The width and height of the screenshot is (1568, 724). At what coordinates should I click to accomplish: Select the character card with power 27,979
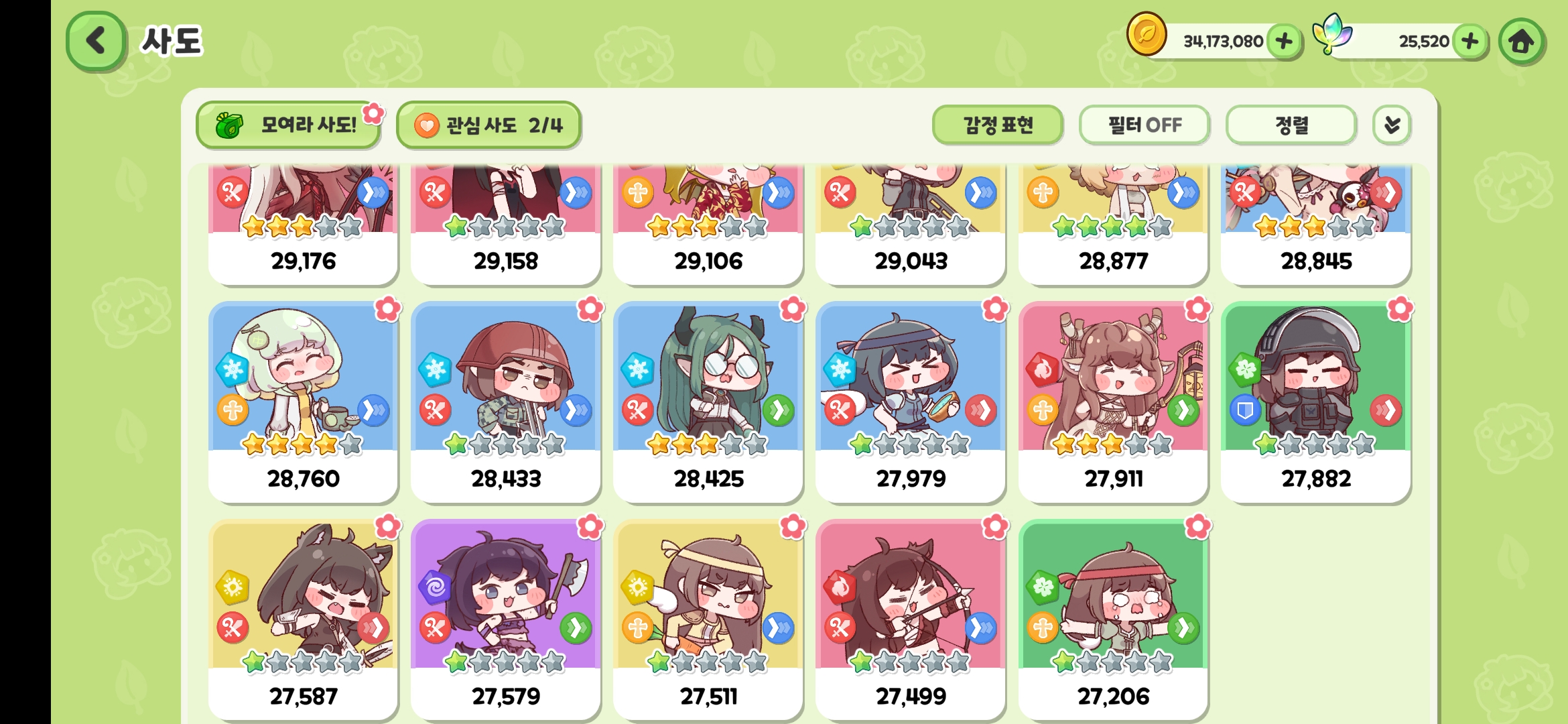tap(911, 401)
